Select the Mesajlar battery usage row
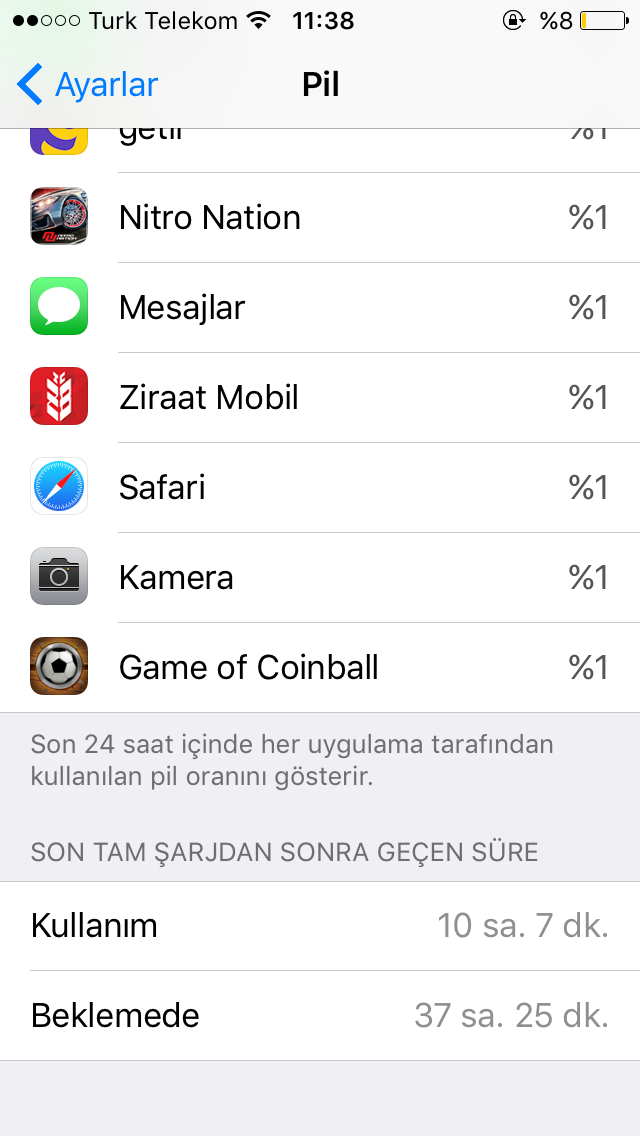Image resolution: width=640 pixels, height=1136 pixels. [320, 308]
